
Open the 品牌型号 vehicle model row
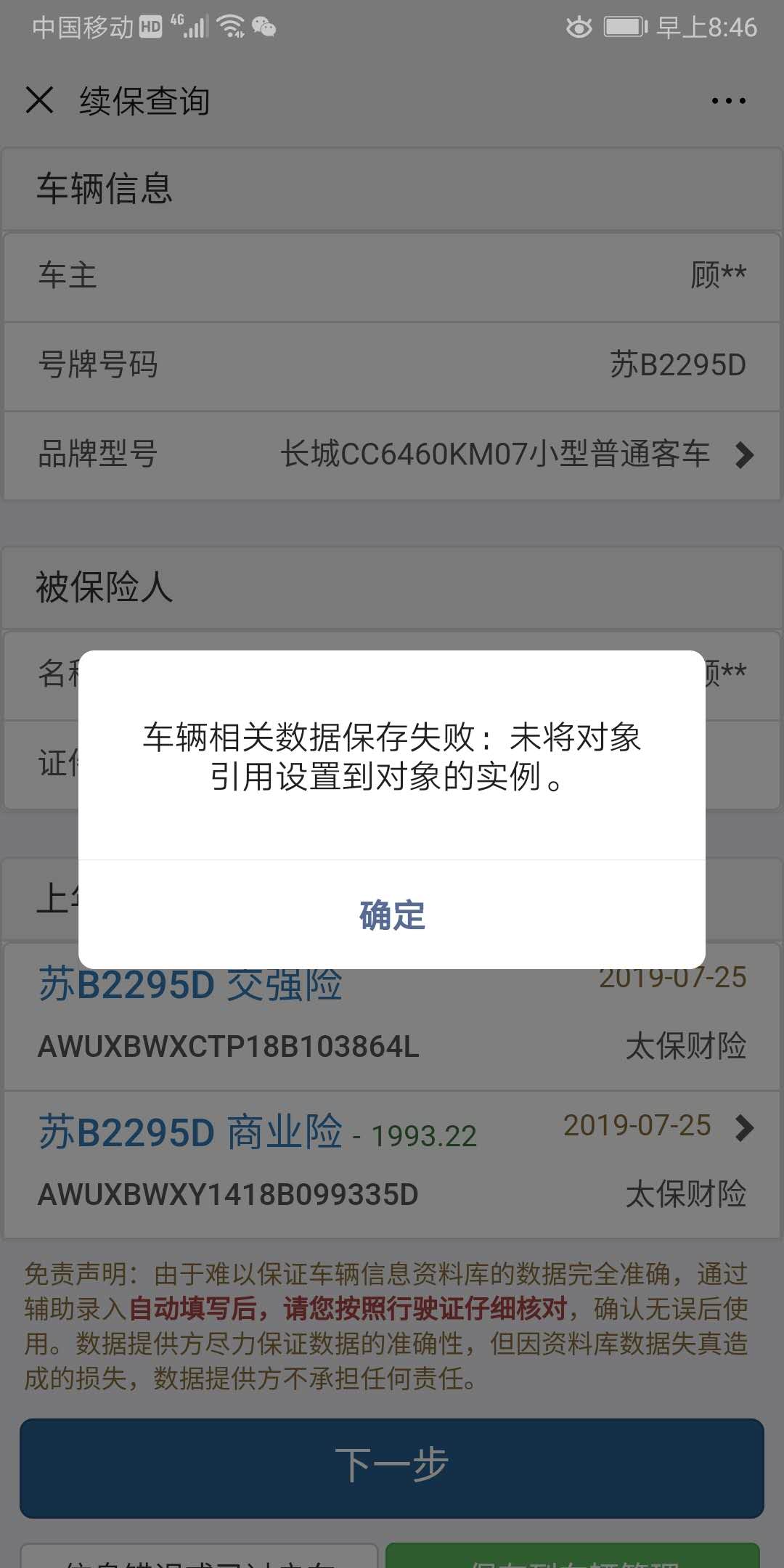[x=392, y=455]
